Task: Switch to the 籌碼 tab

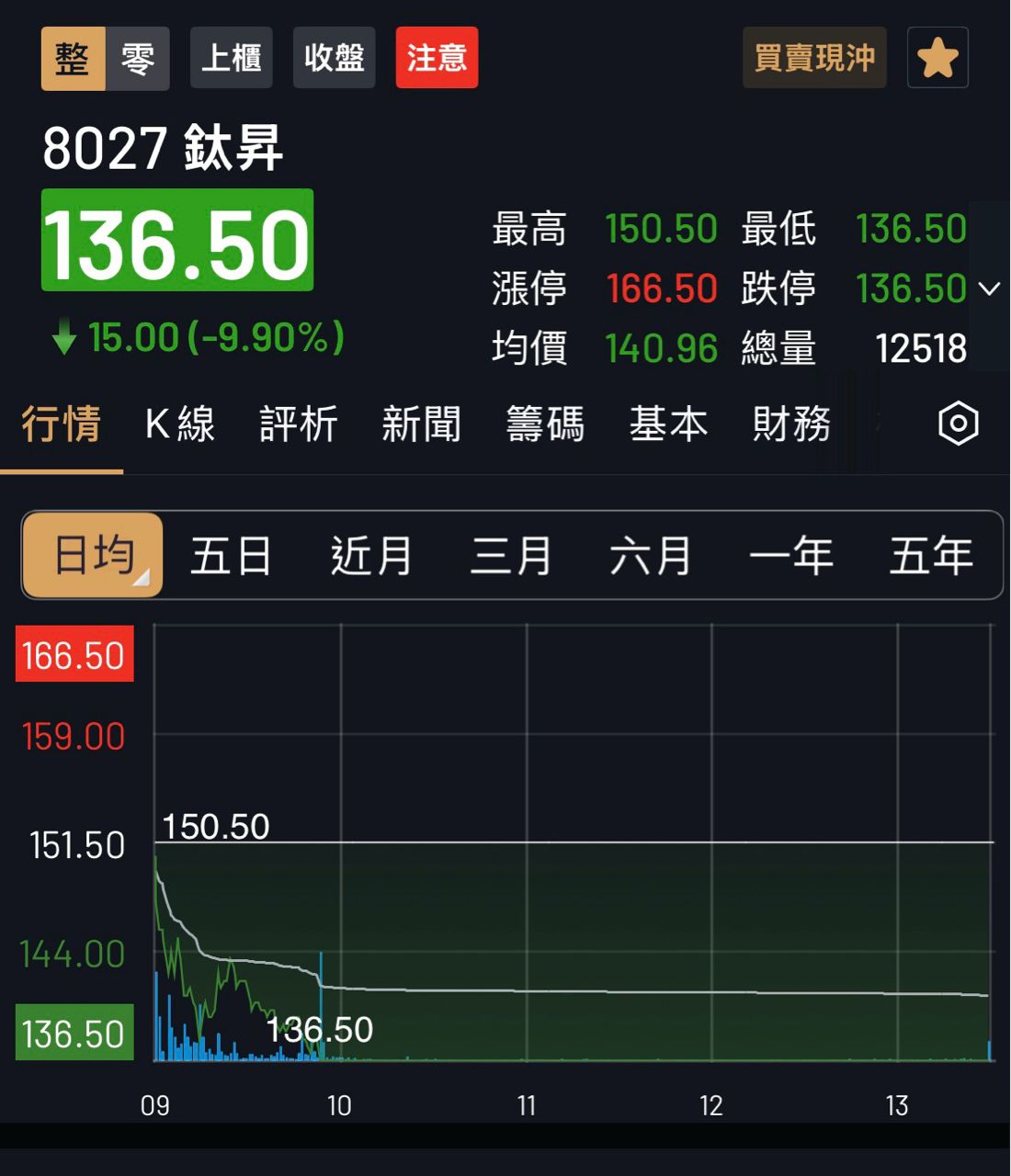Action: [x=545, y=424]
